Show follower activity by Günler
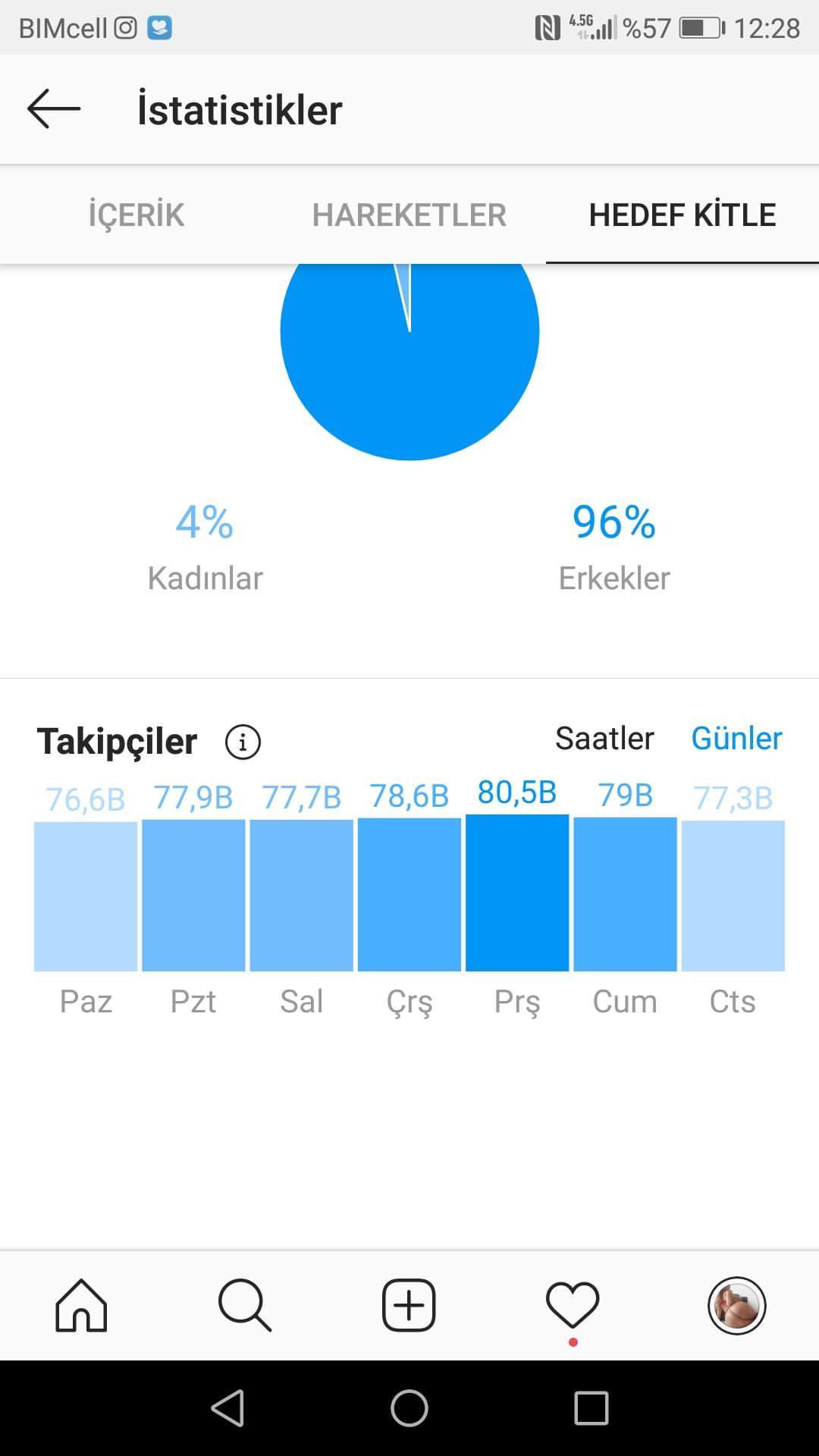This screenshot has height=1456, width=819. pos(736,738)
